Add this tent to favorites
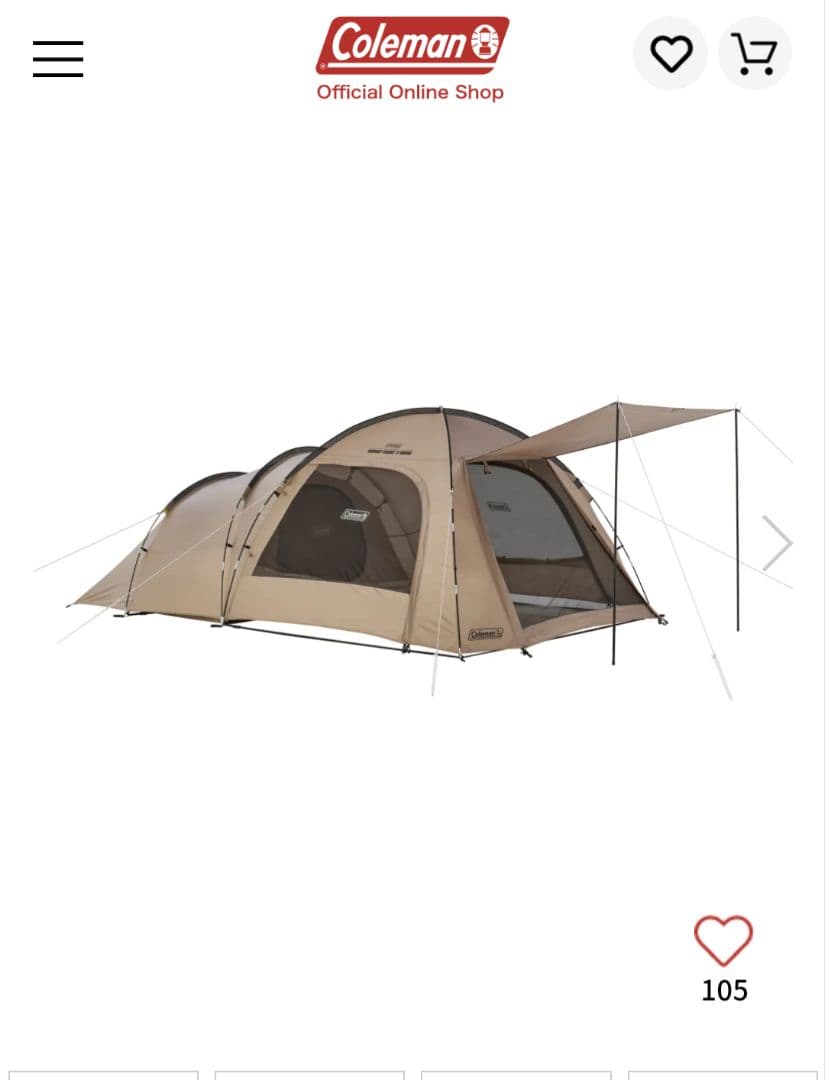825x1080 pixels. tap(723, 941)
